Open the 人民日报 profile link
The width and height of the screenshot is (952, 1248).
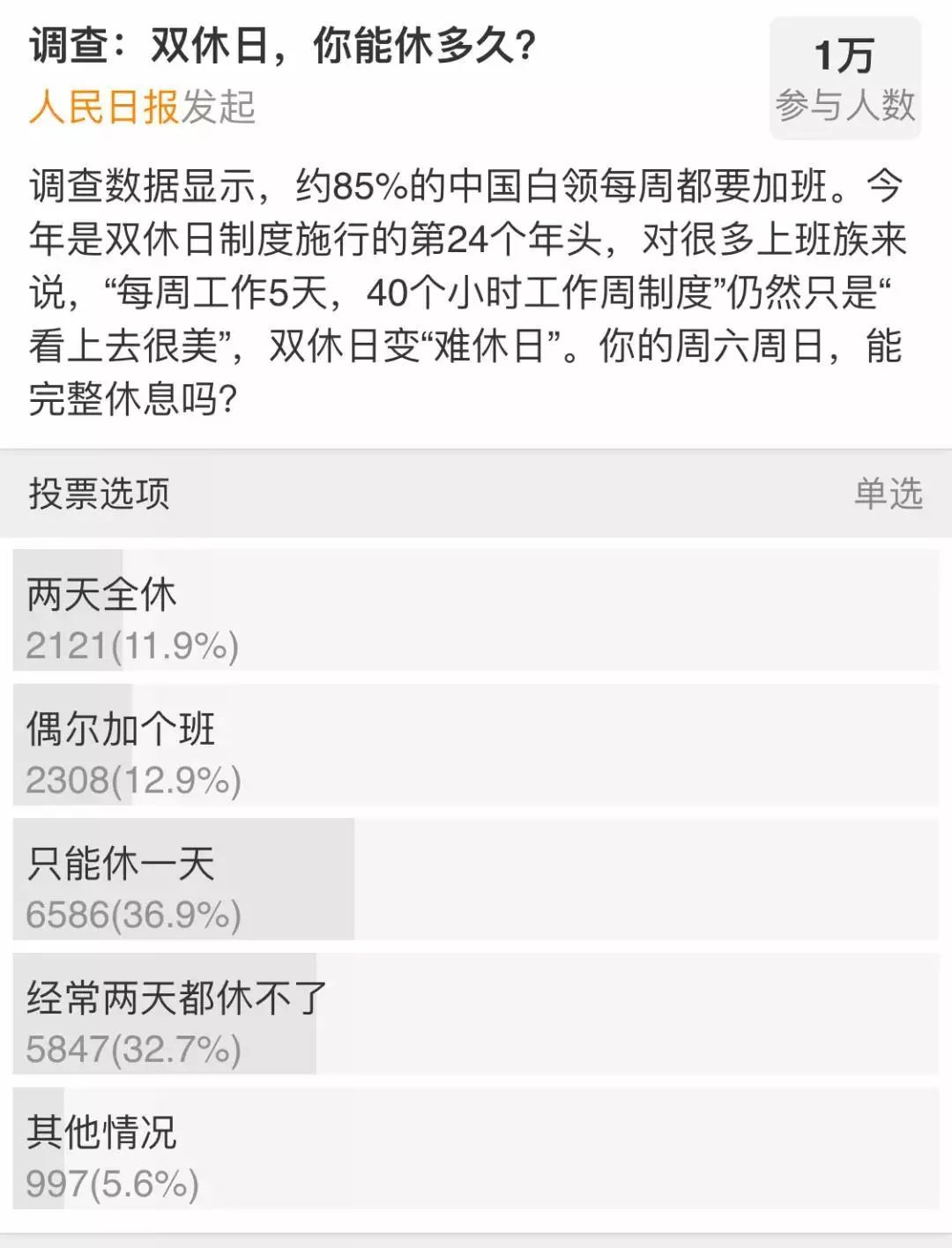104,108
